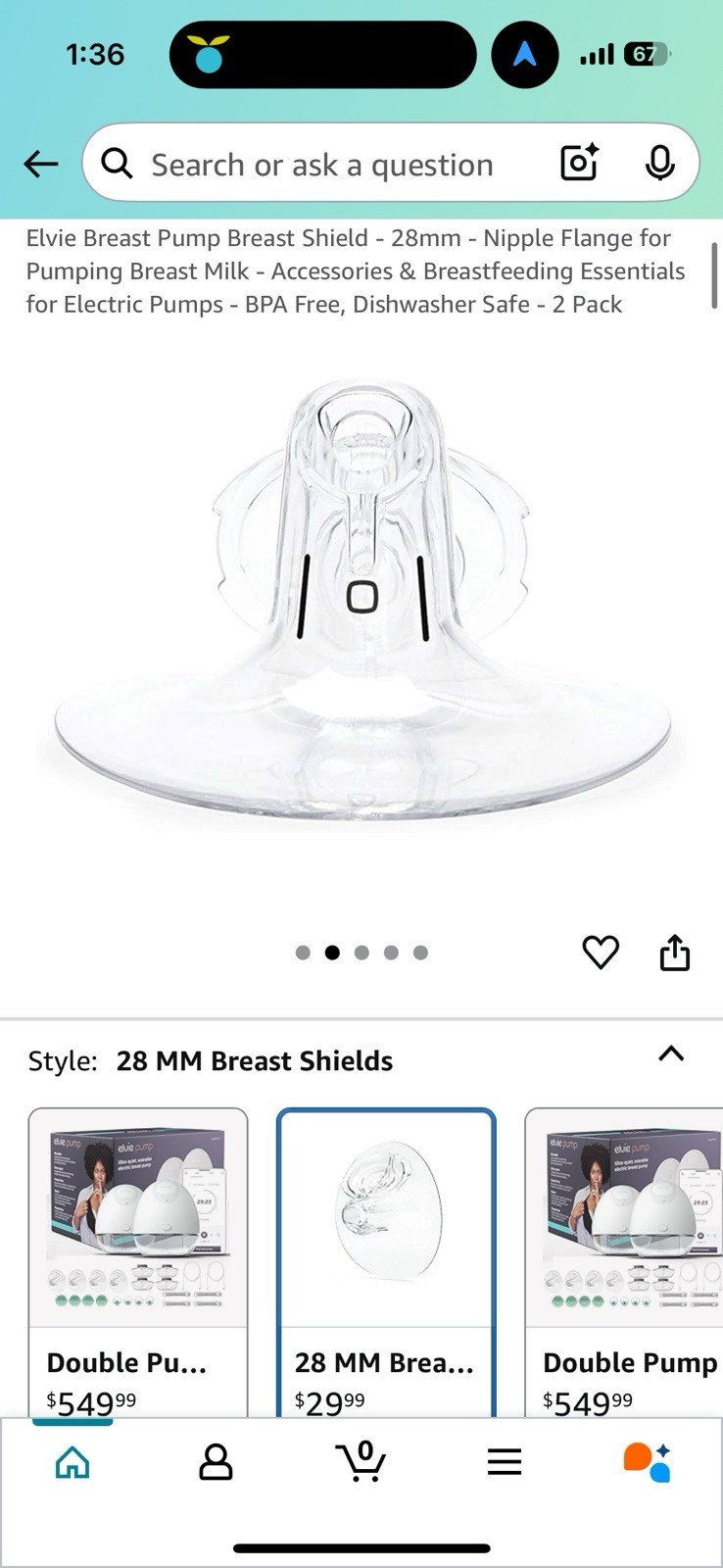Launch the AI shopping assistant

648,1462
